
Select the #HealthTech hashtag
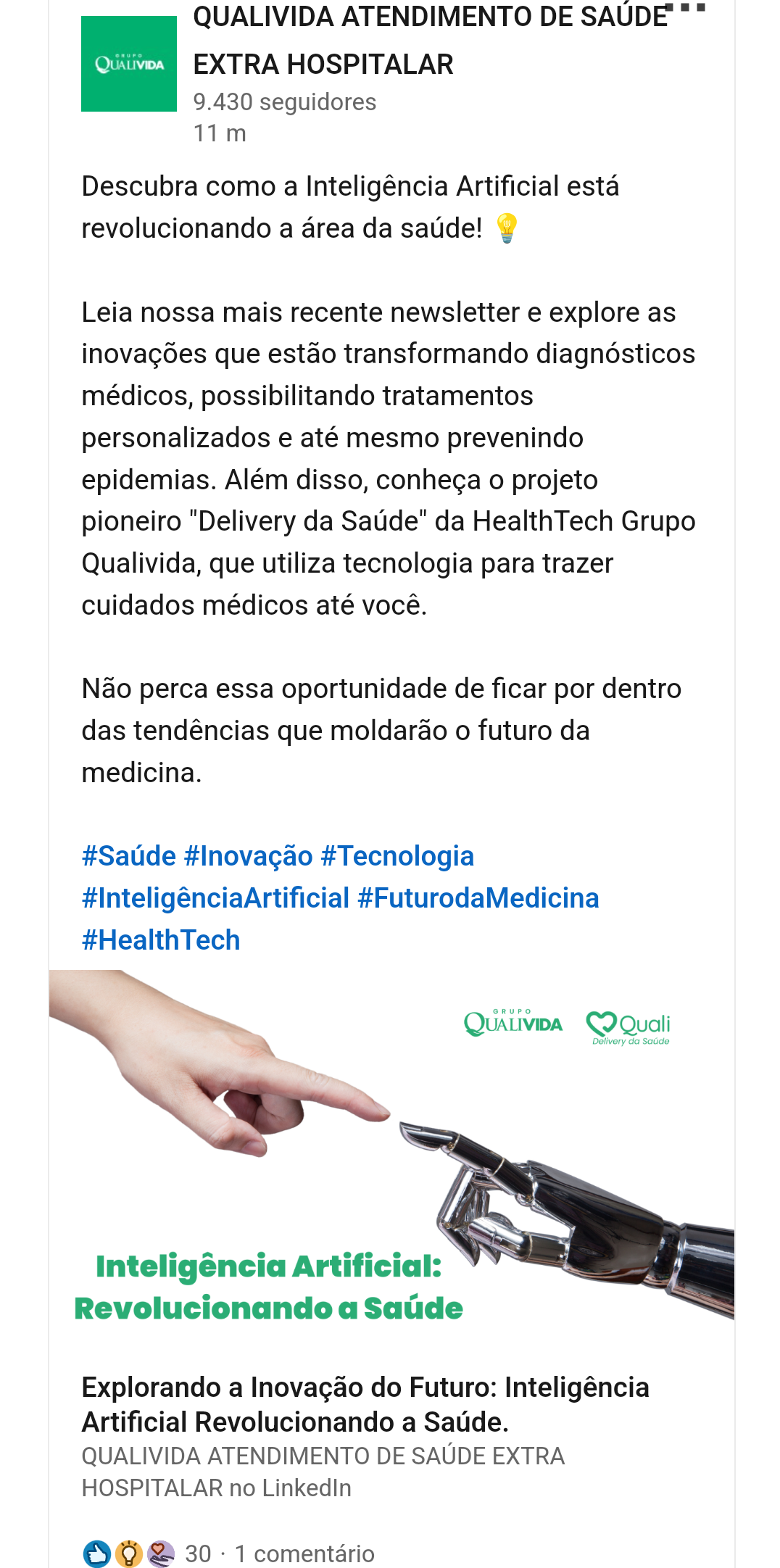(161, 940)
